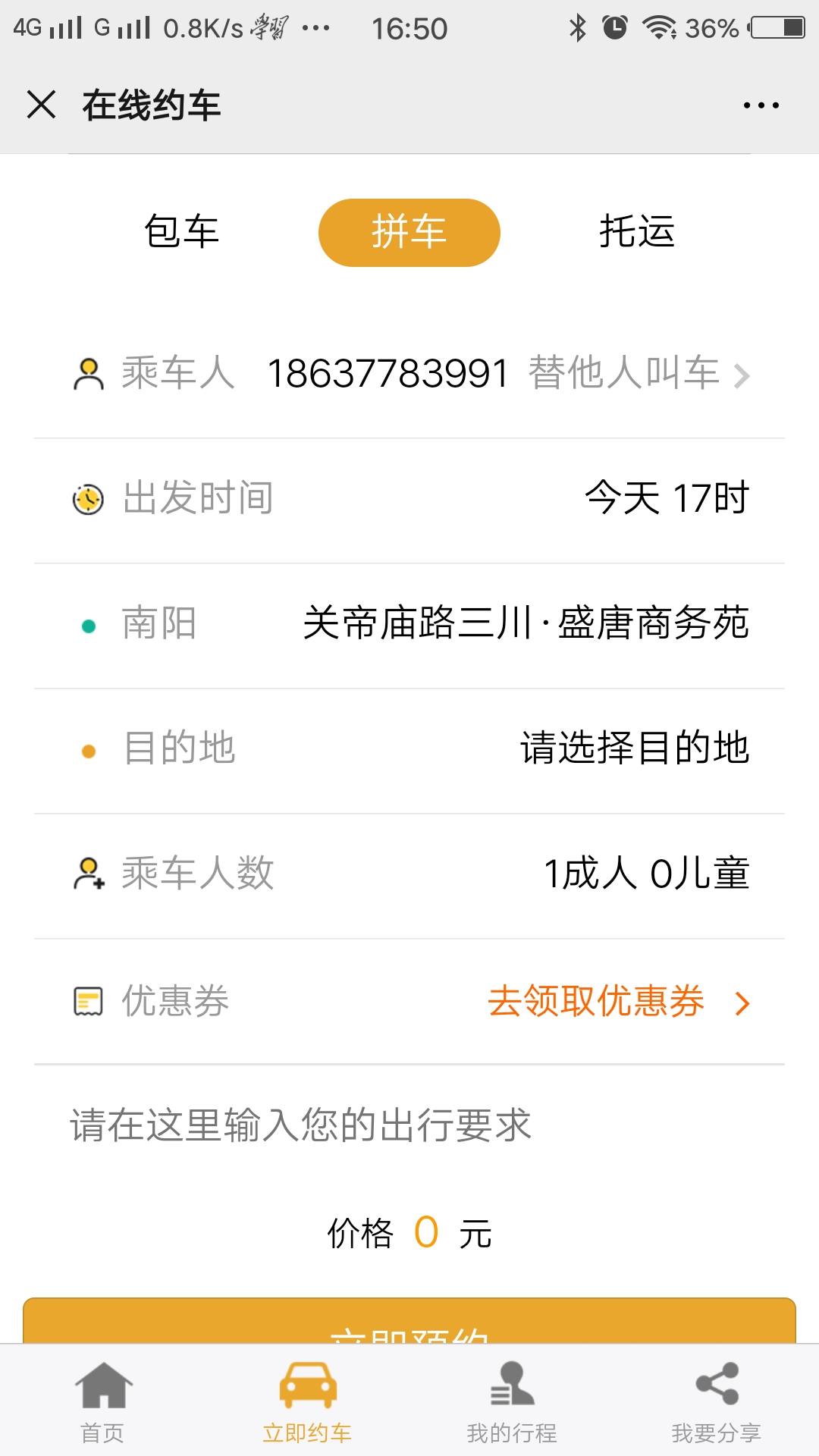Choose a destination in 目的地 row
This screenshot has width=819, height=1456.
coord(634,749)
